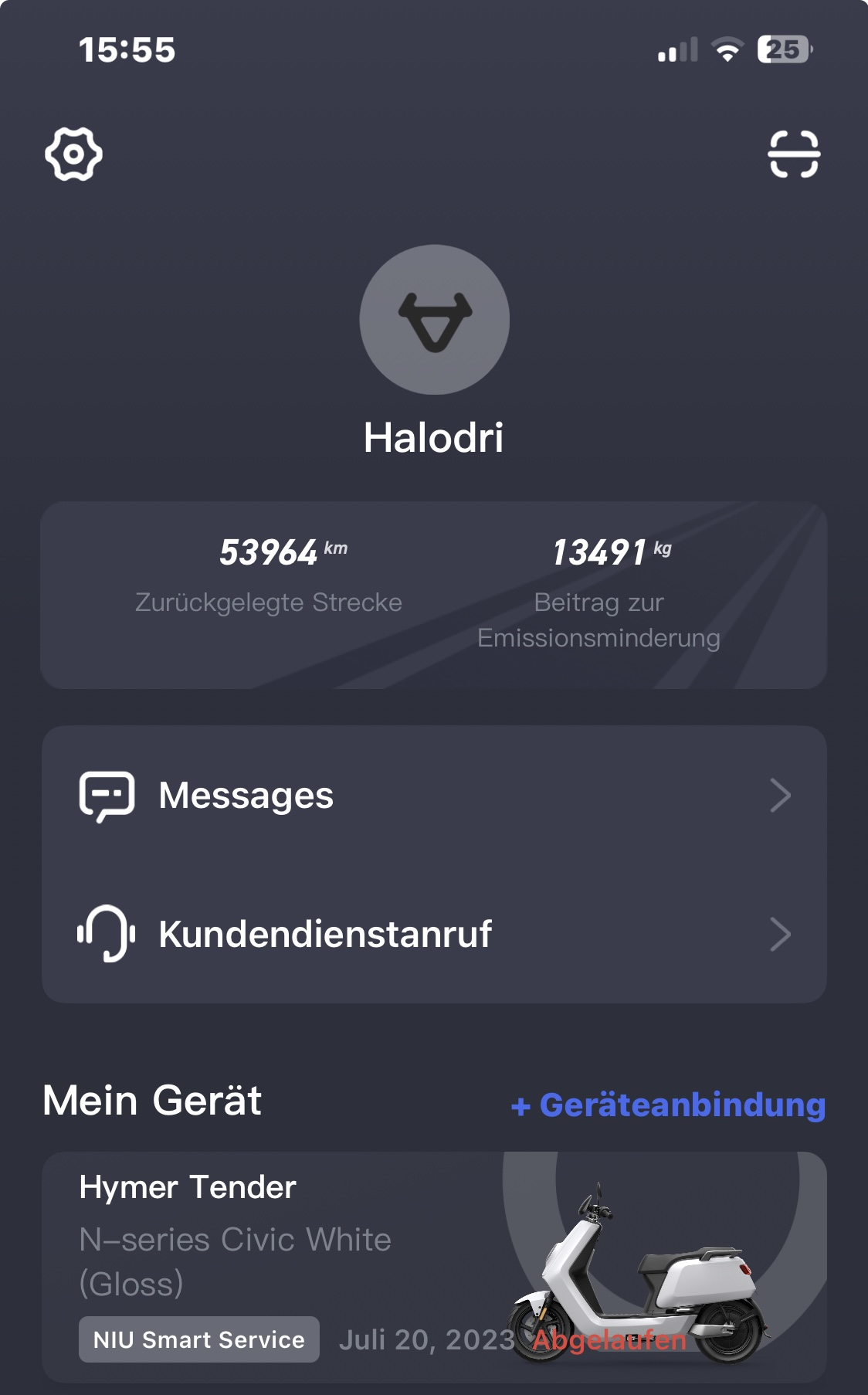868x1395 pixels.
Task: Open Kundendienstanruf customer service
Action: 434,934
